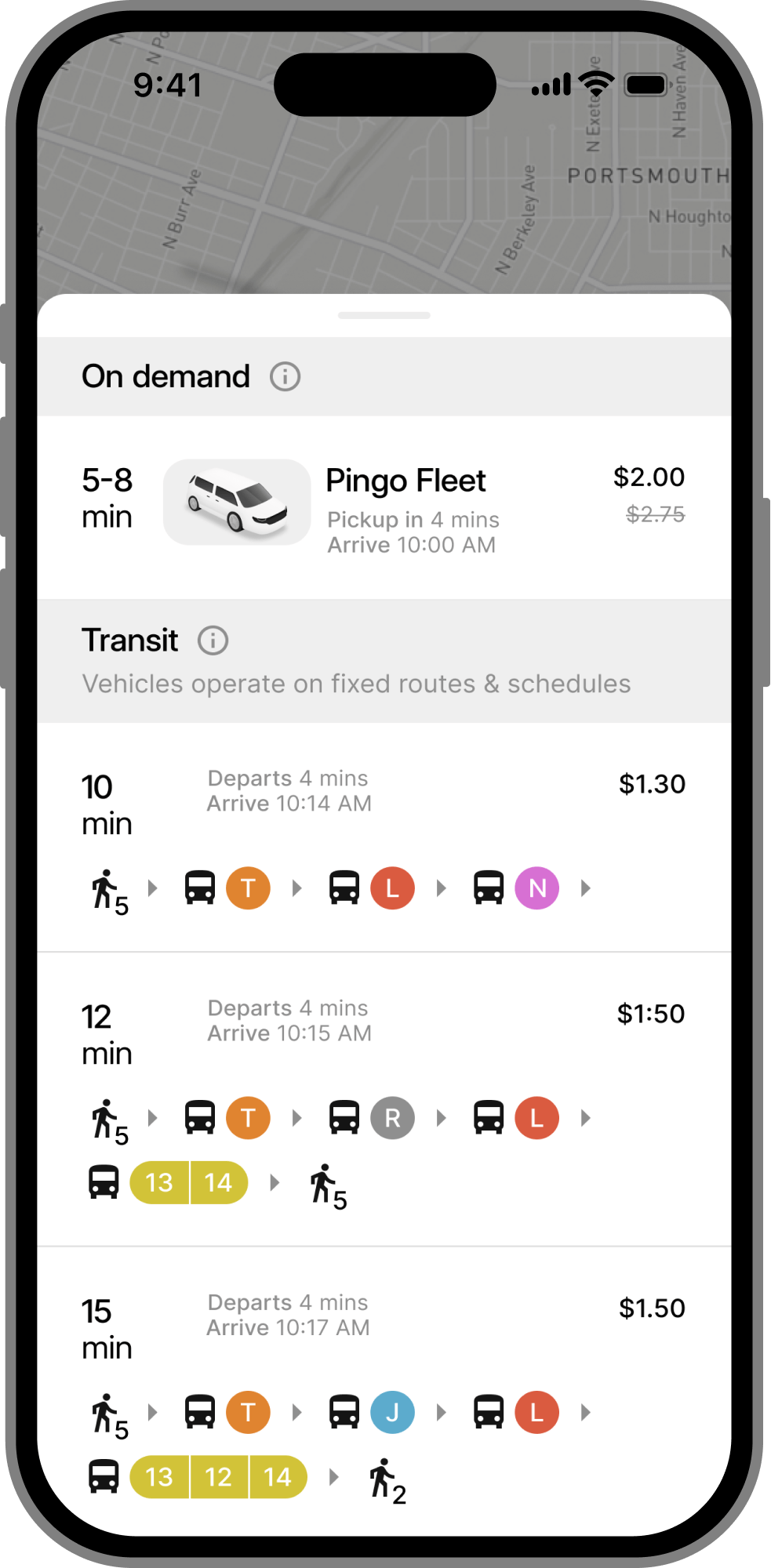Image resolution: width=771 pixels, height=1568 pixels.
Task: Choose the 12 min transit route arriving 10:15
Action: [384, 1098]
